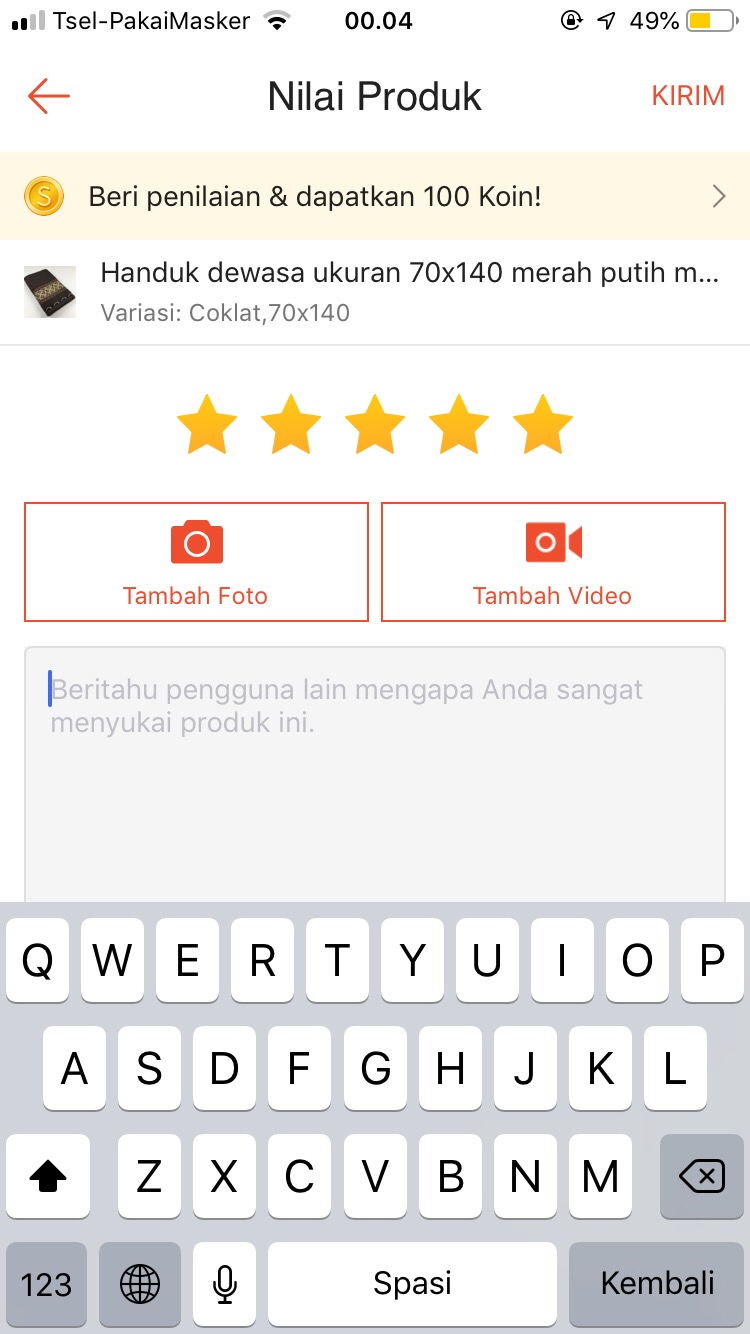Toggle the Shift key on the keyboard

coord(47,1177)
